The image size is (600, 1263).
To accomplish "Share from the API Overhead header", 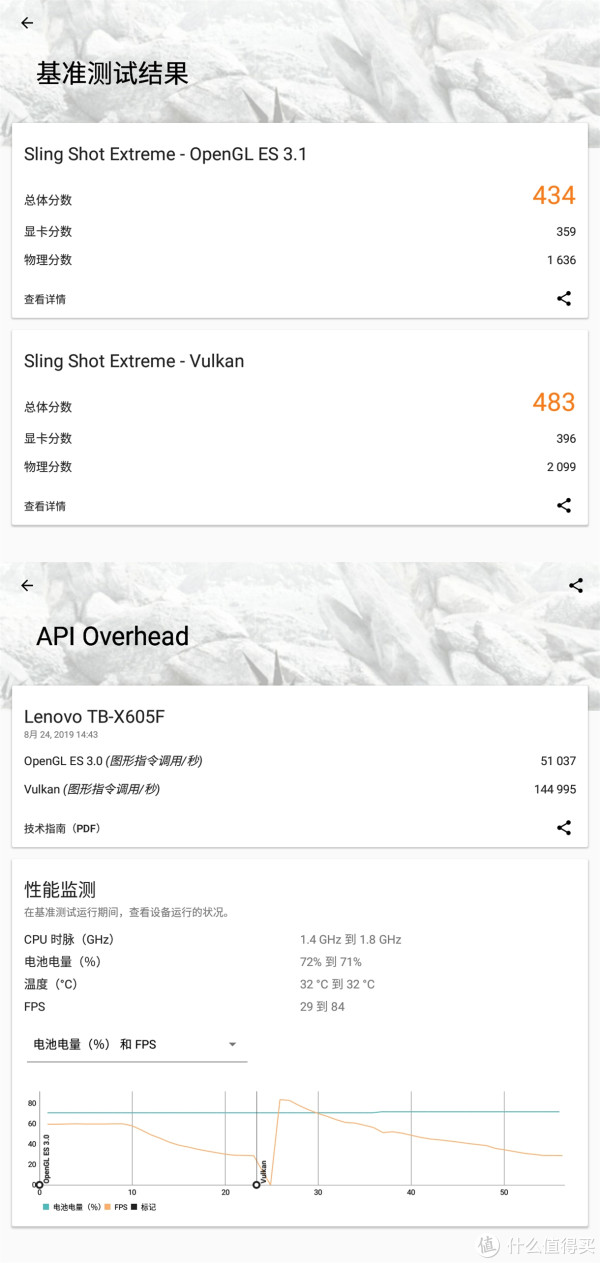I will pyautogui.click(x=576, y=586).
